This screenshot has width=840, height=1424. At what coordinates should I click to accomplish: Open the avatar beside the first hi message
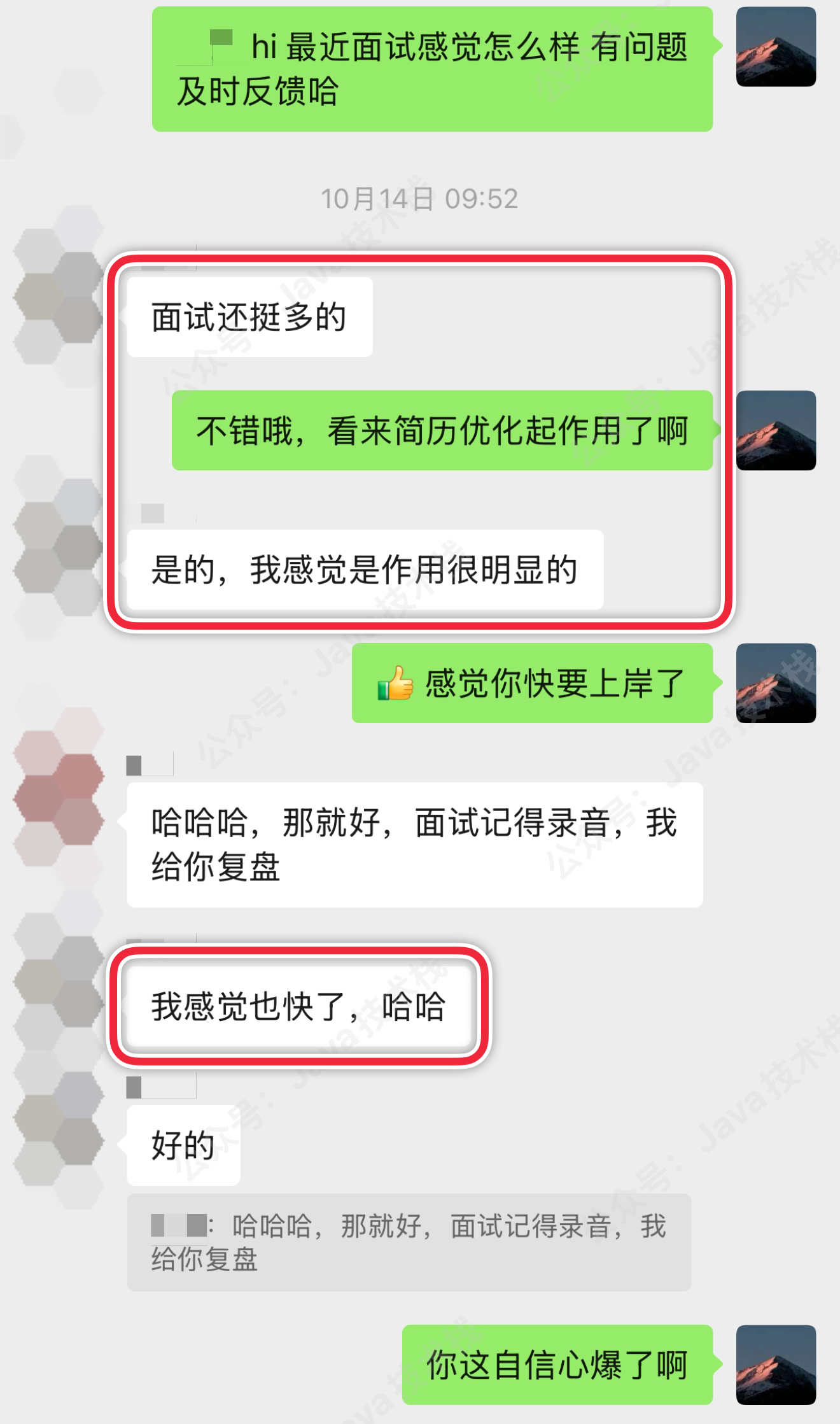tap(776, 46)
